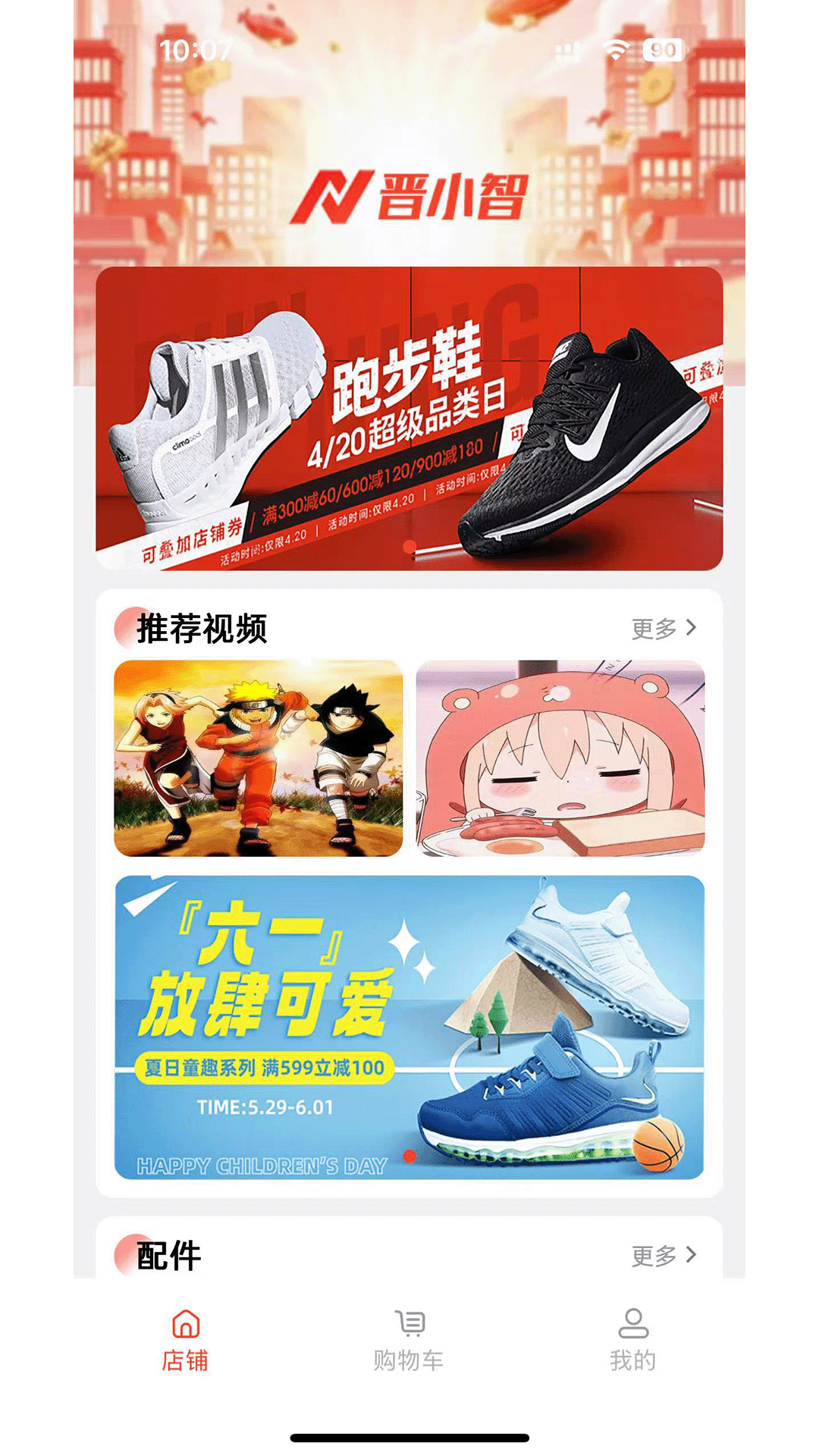
Task: Go to the 我的 tab
Action: click(x=632, y=1341)
